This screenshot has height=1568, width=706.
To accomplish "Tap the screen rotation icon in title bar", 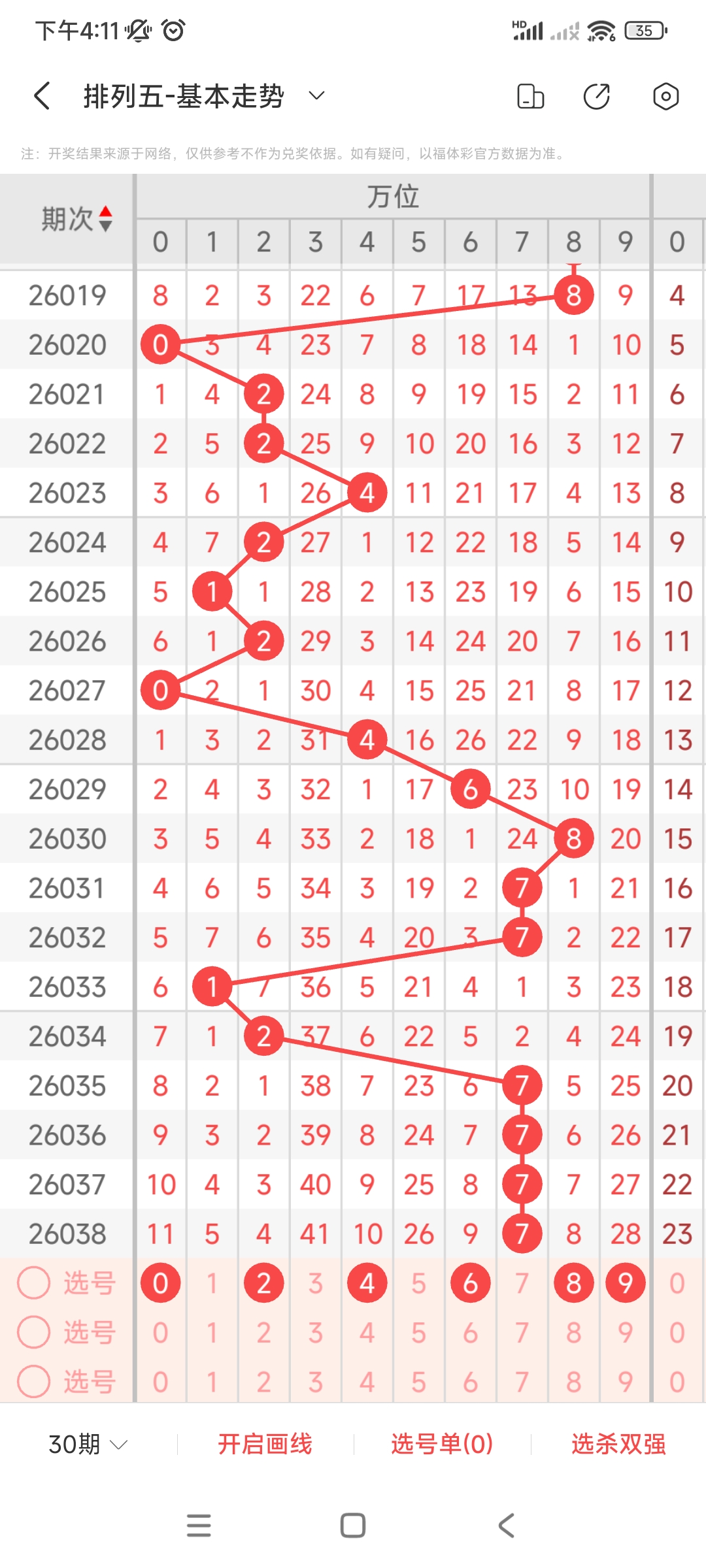I will 531,97.
